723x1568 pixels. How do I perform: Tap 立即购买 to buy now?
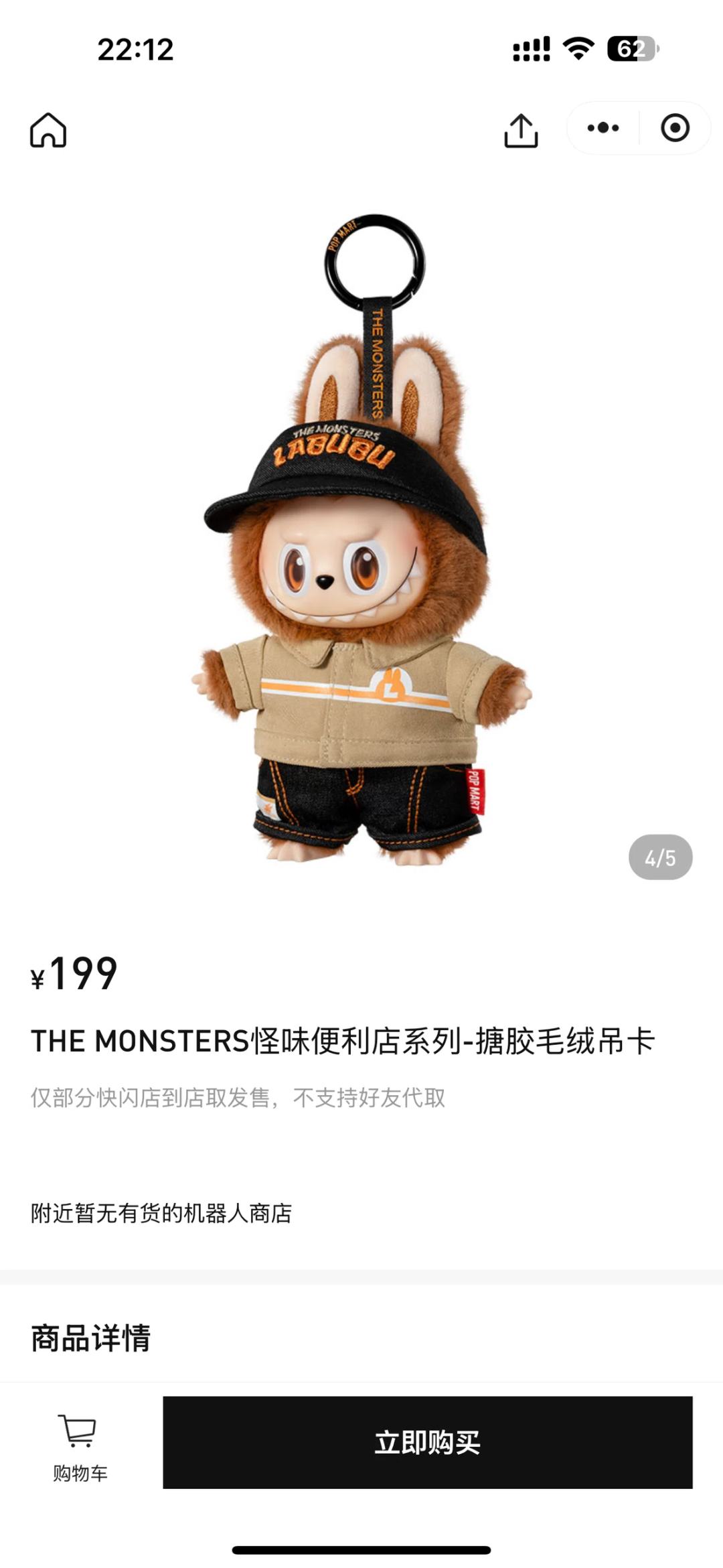pos(427,1442)
